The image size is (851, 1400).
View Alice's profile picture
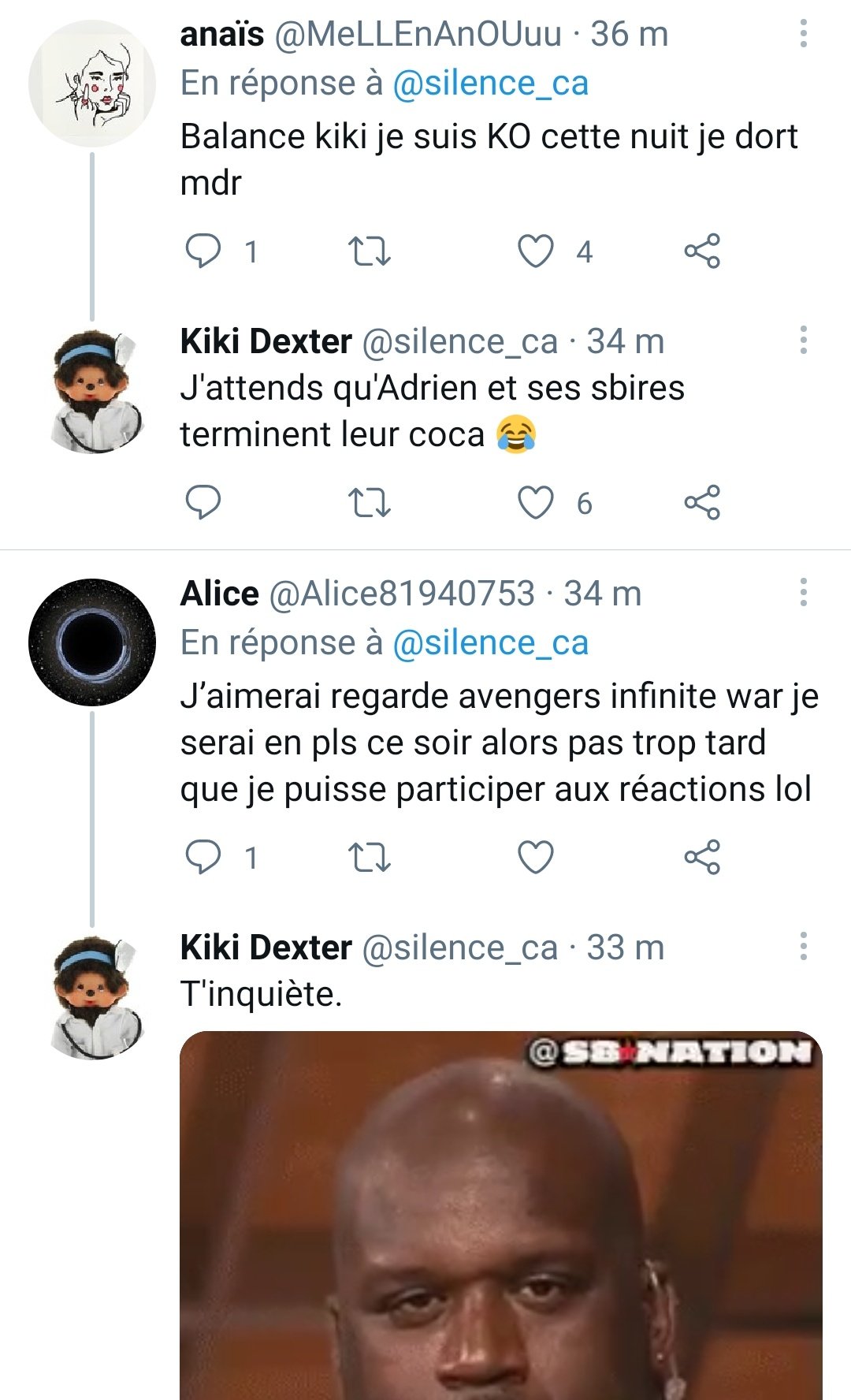pyautogui.click(x=92, y=642)
